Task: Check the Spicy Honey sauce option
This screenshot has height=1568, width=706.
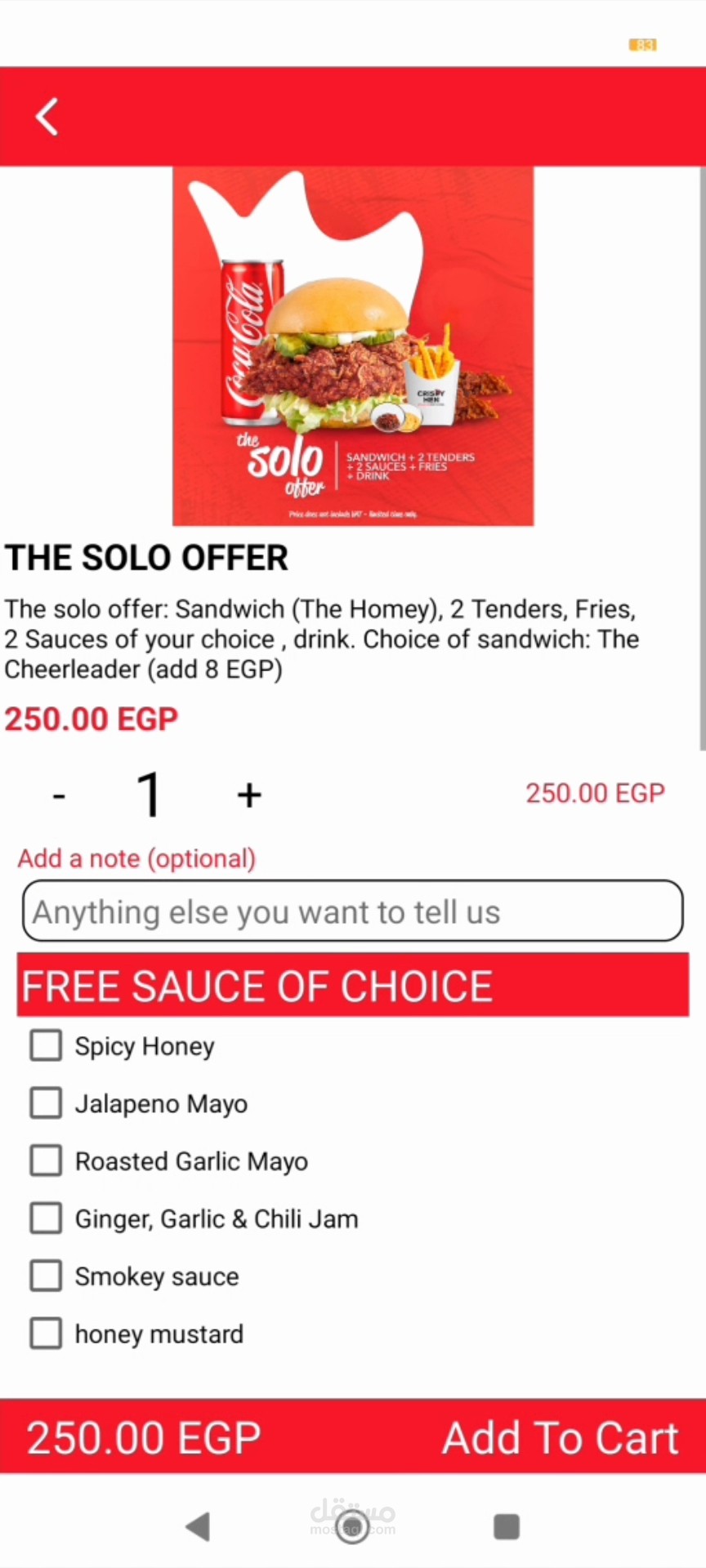Action: tap(46, 1045)
